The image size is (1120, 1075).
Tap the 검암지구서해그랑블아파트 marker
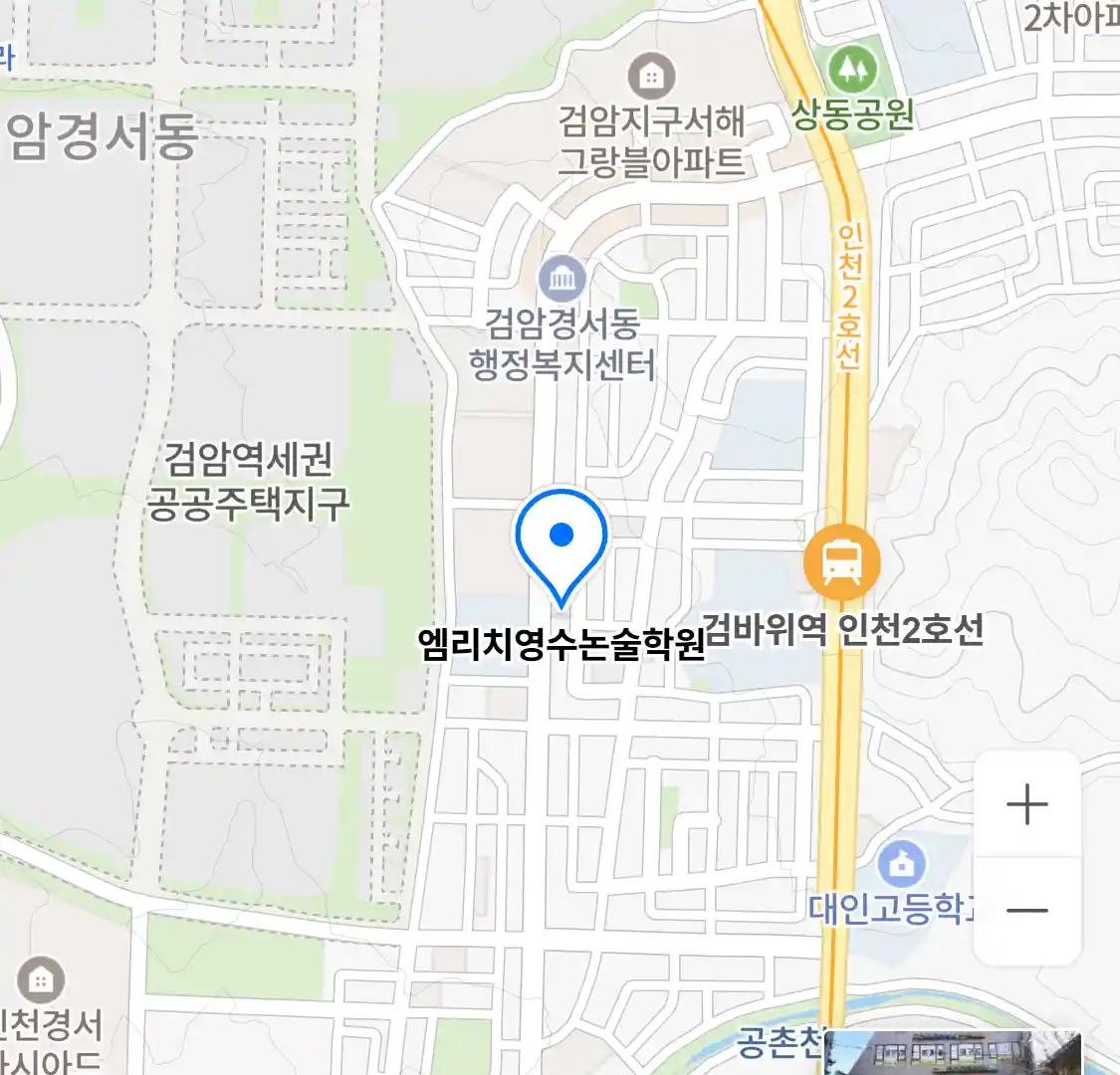coord(651,76)
